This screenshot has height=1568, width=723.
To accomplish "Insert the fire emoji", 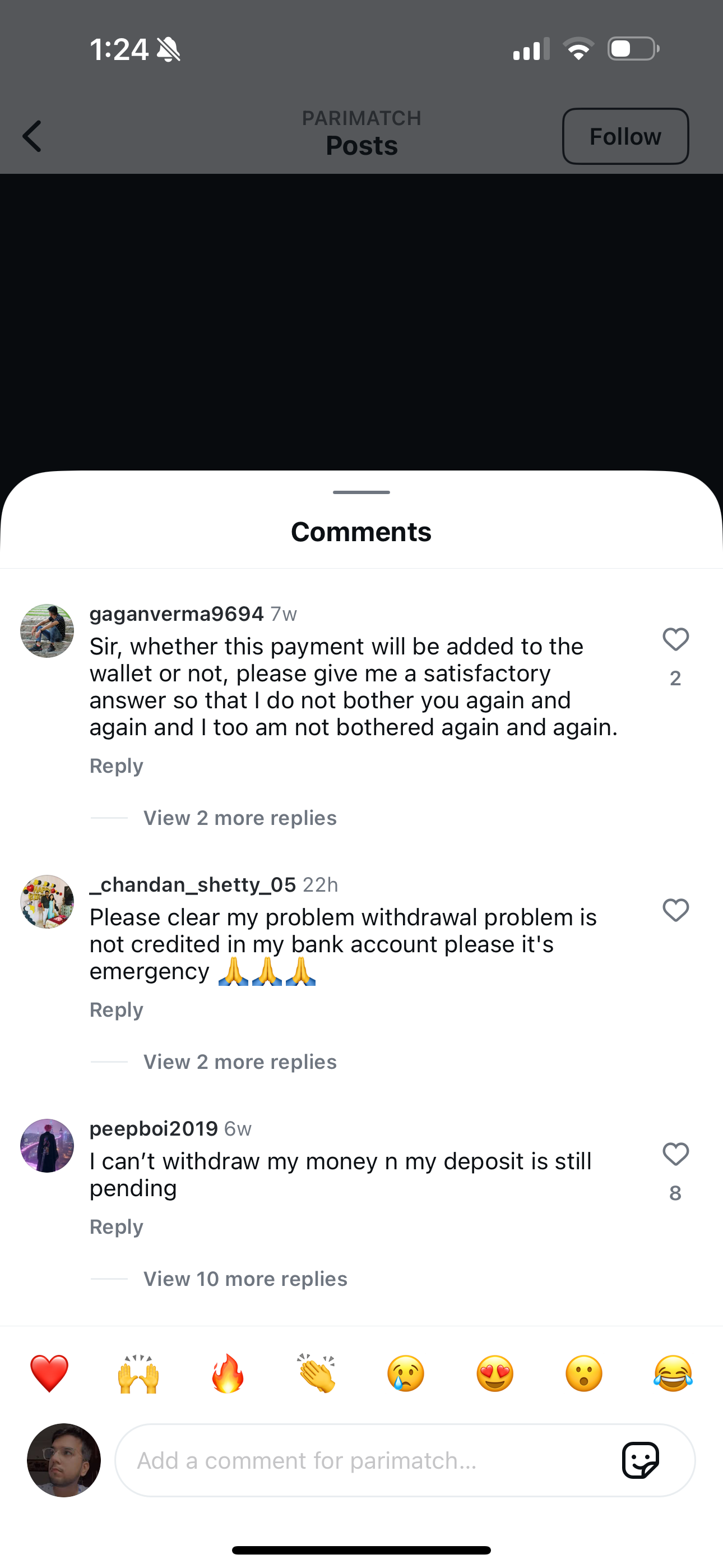I will (x=228, y=1374).
